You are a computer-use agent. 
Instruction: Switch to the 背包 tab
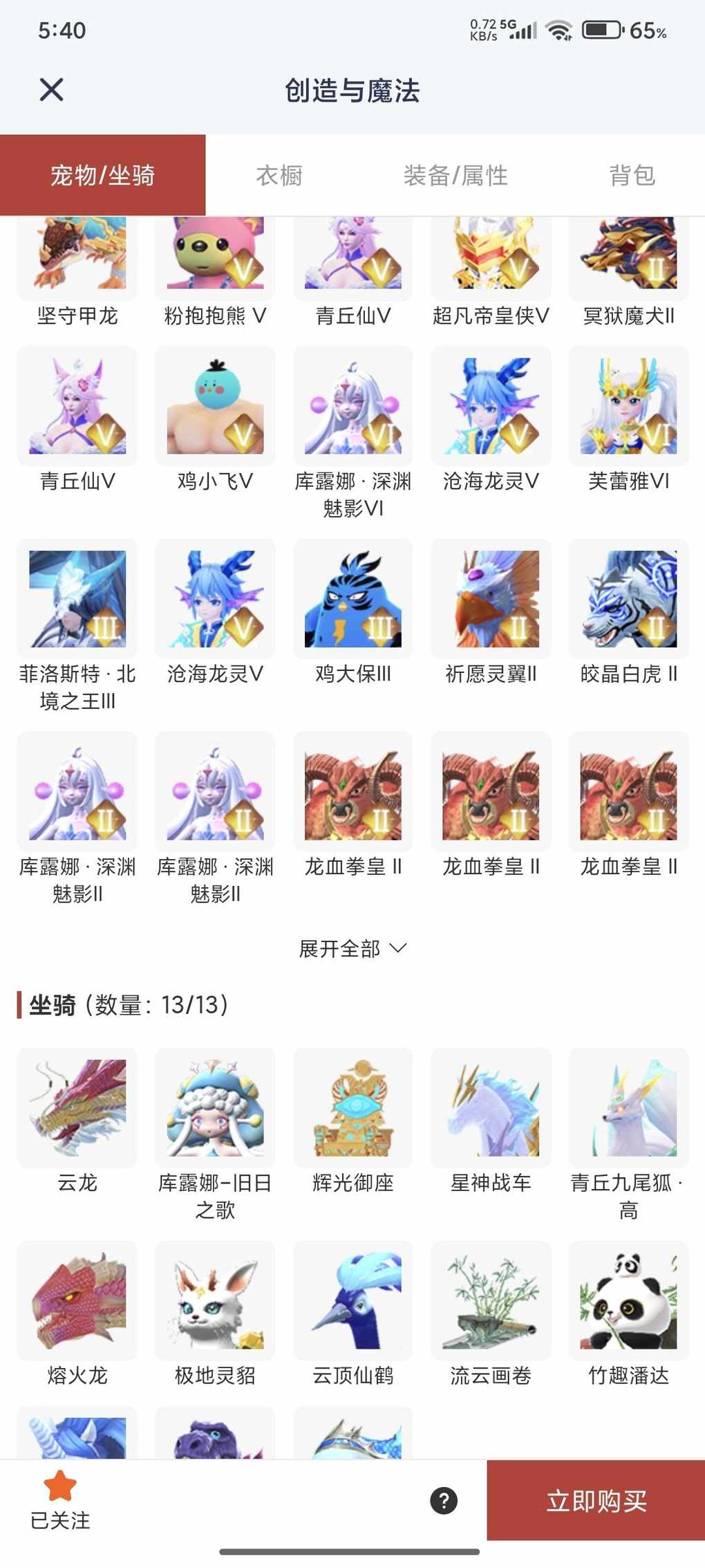click(x=632, y=176)
